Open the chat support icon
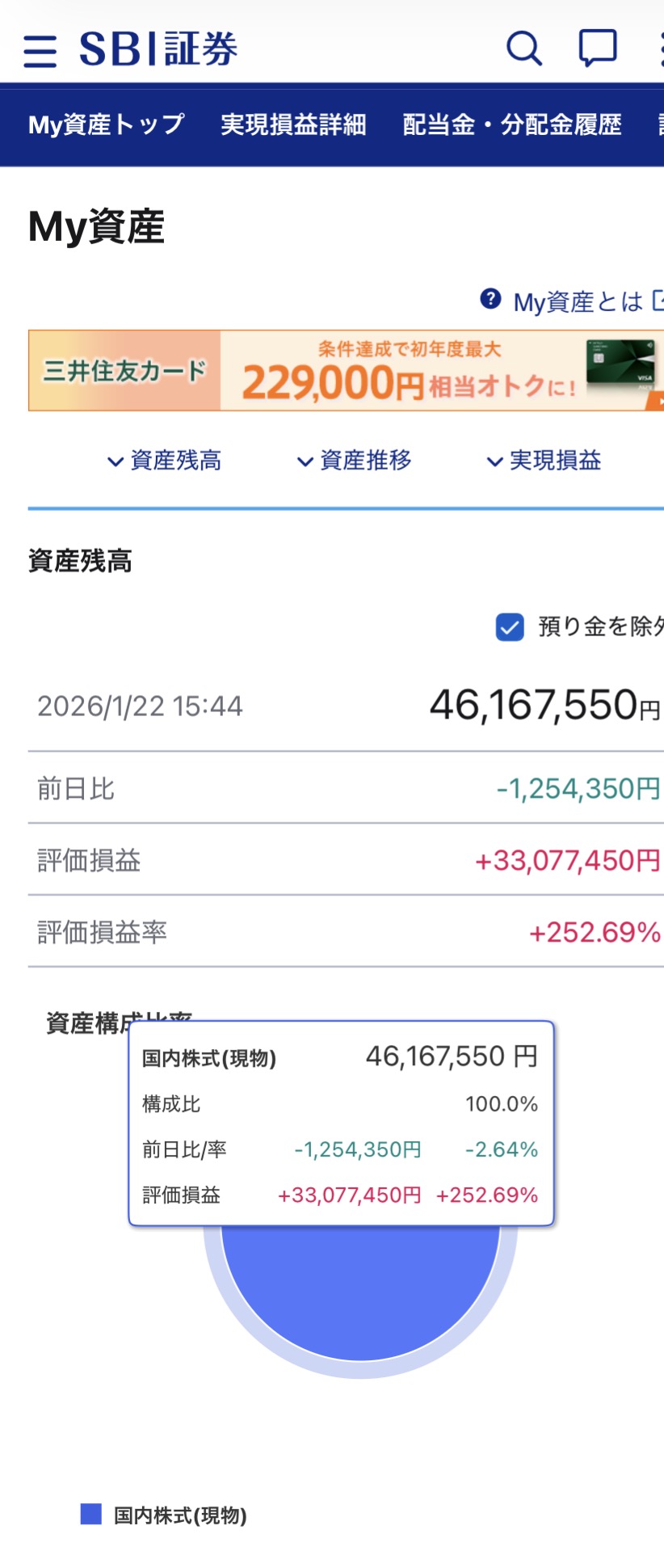Screen dimensions: 664x1568 598,48
